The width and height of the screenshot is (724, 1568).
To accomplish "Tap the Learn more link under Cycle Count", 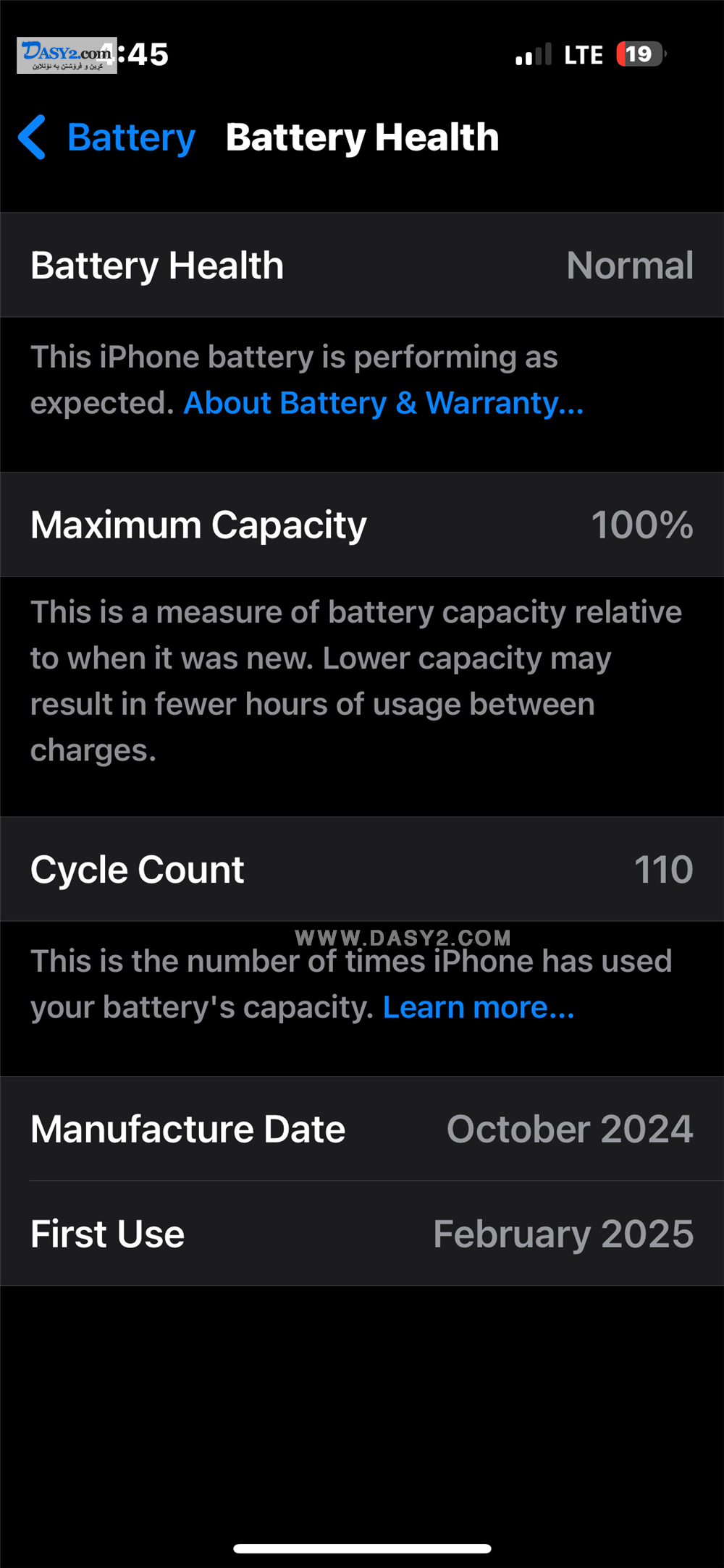I will click(479, 1007).
